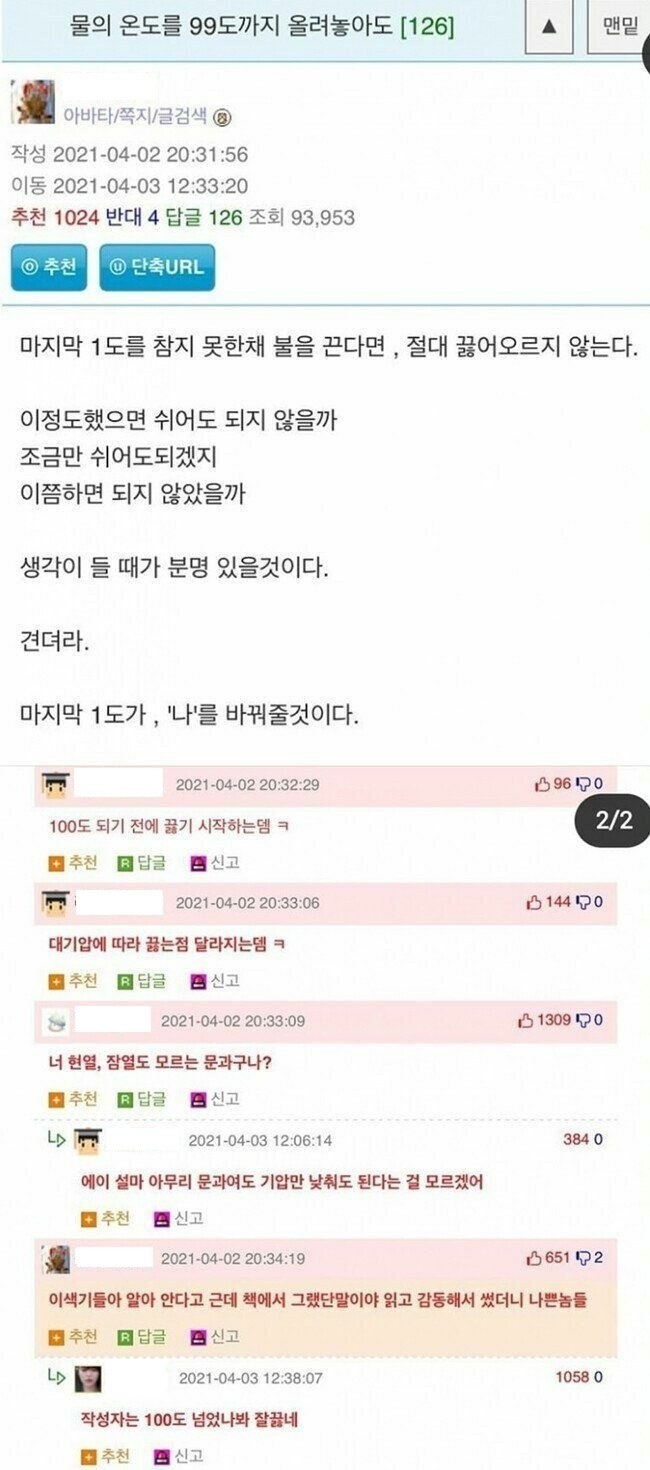Go to the bottom with 맨밑
Viewport: 650px width, 1470px height.
click(620, 28)
